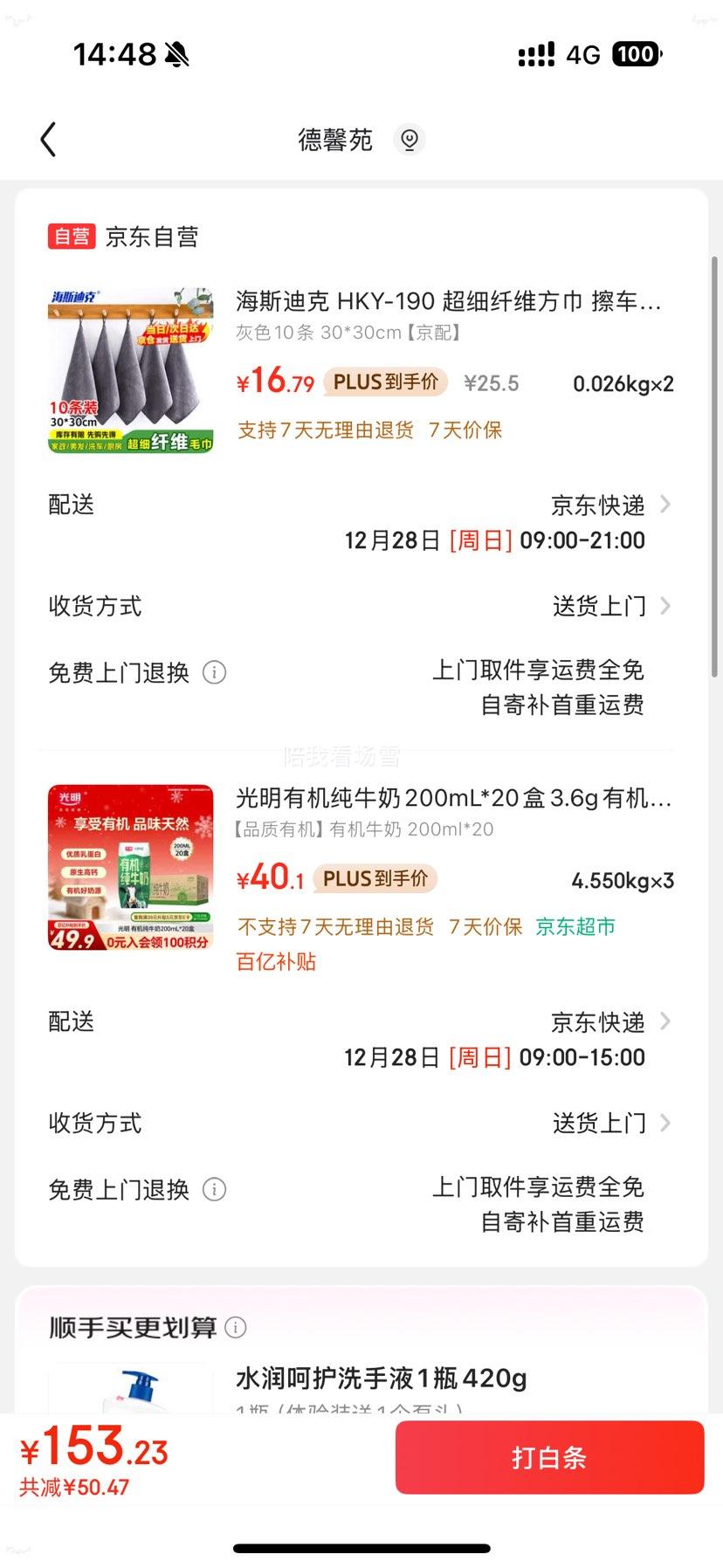Image resolution: width=723 pixels, height=1568 pixels.
Task: Tap the back arrow at top left
Action: pyautogui.click(x=48, y=139)
